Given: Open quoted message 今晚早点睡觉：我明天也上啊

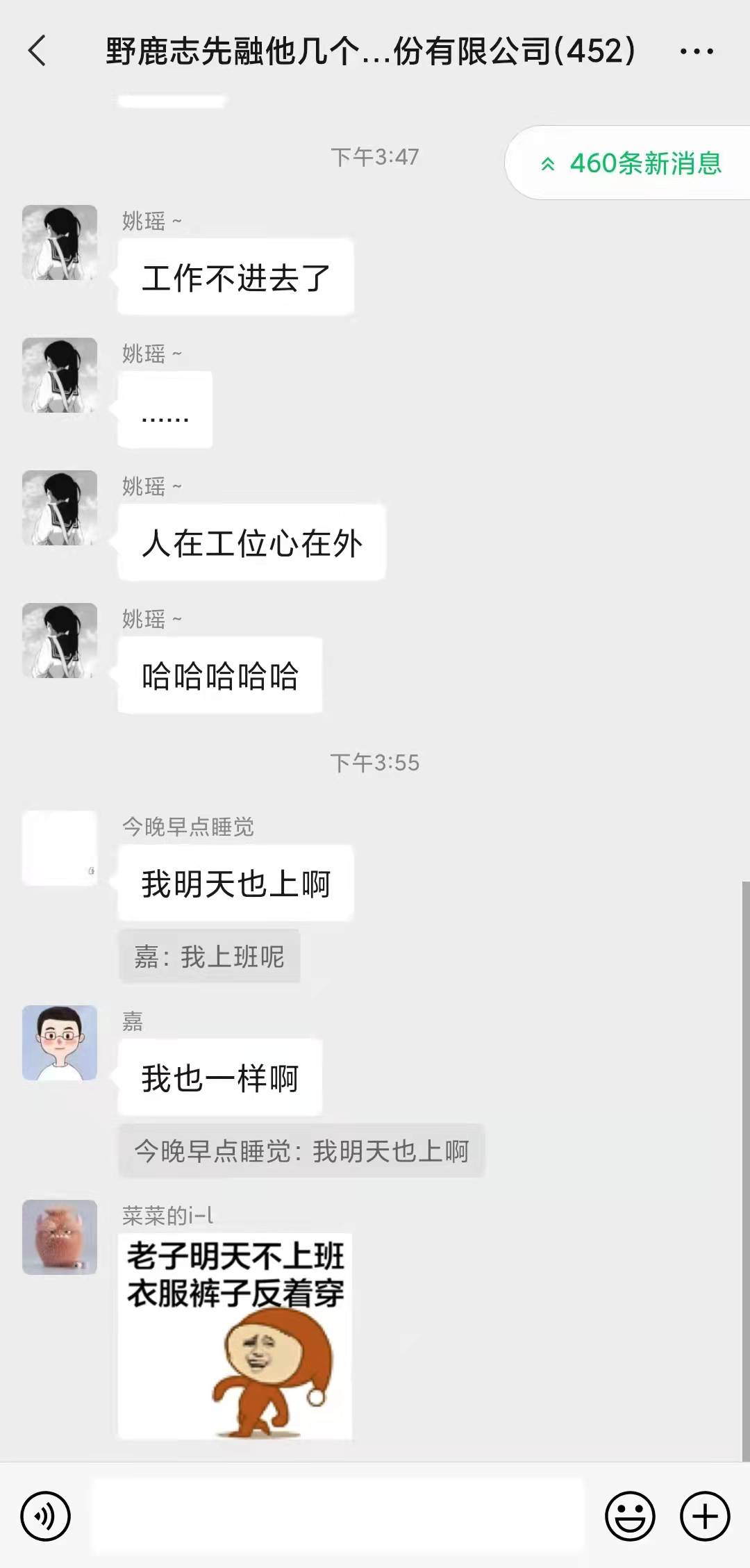Looking at the screenshot, I should pyautogui.click(x=301, y=1151).
